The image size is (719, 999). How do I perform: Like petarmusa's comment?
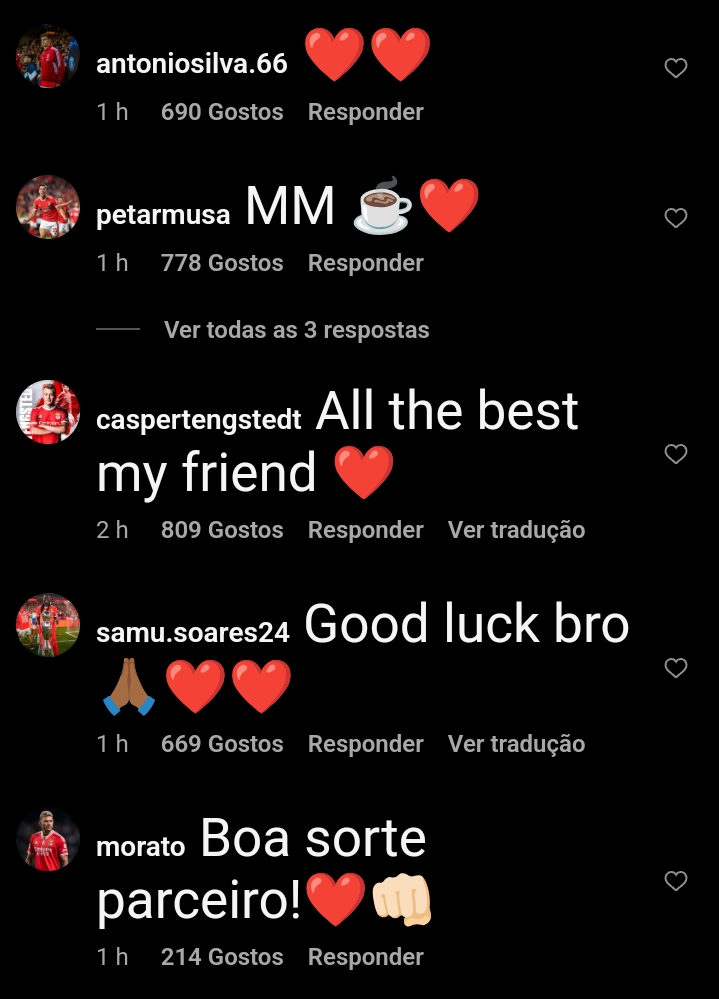676,218
